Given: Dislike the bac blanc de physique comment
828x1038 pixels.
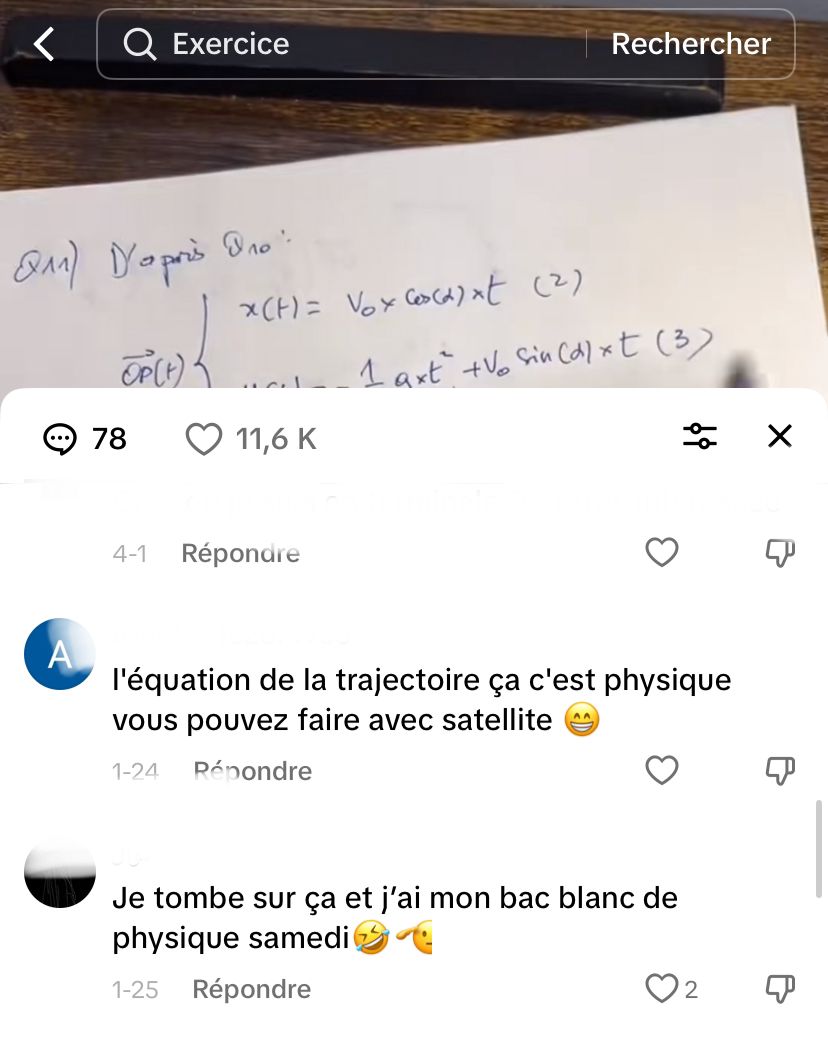Looking at the screenshot, I should 779,989.
